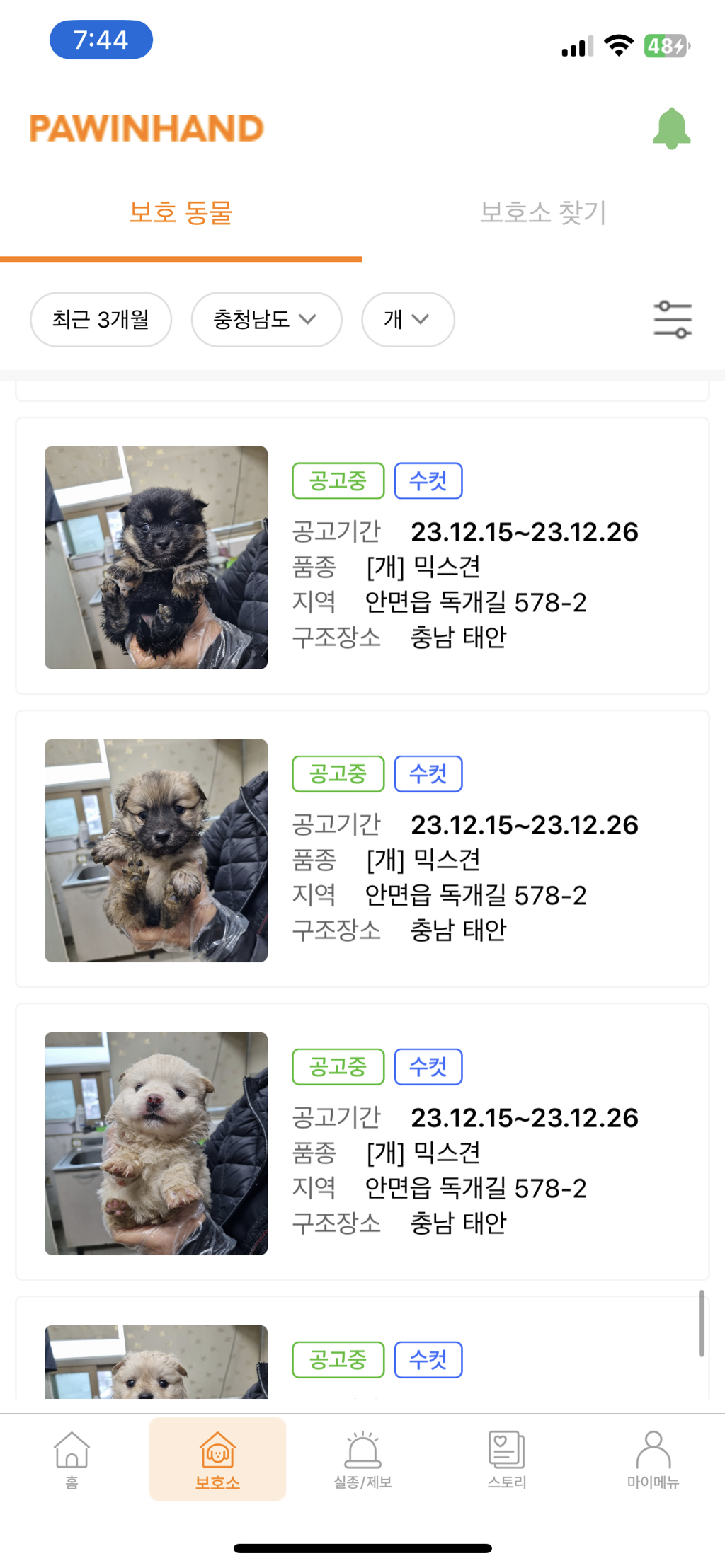
Task: Expand the 개 animal type dropdown
Action: (x=408, y=319)
